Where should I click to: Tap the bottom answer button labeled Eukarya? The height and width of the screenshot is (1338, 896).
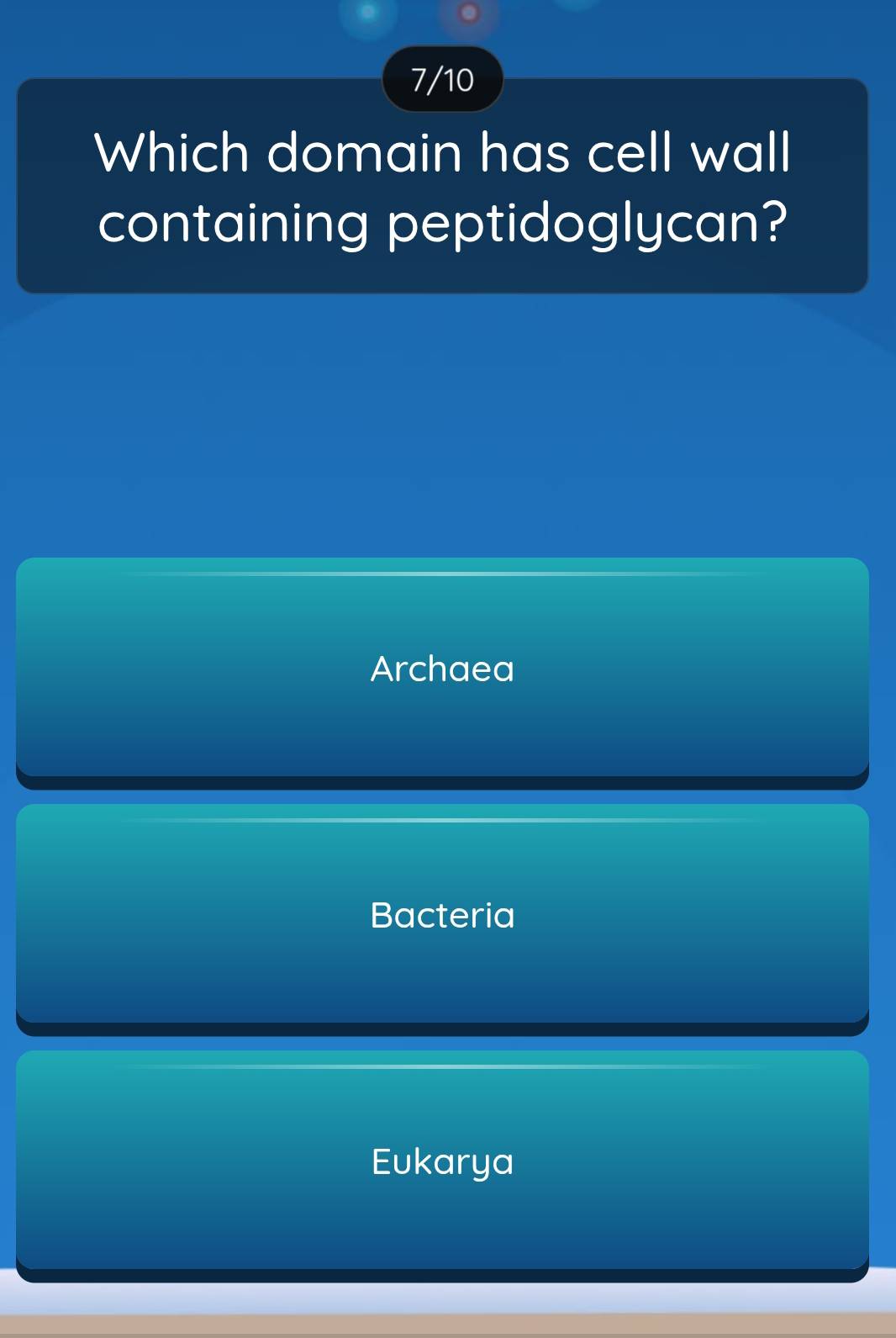[443, 1162]
